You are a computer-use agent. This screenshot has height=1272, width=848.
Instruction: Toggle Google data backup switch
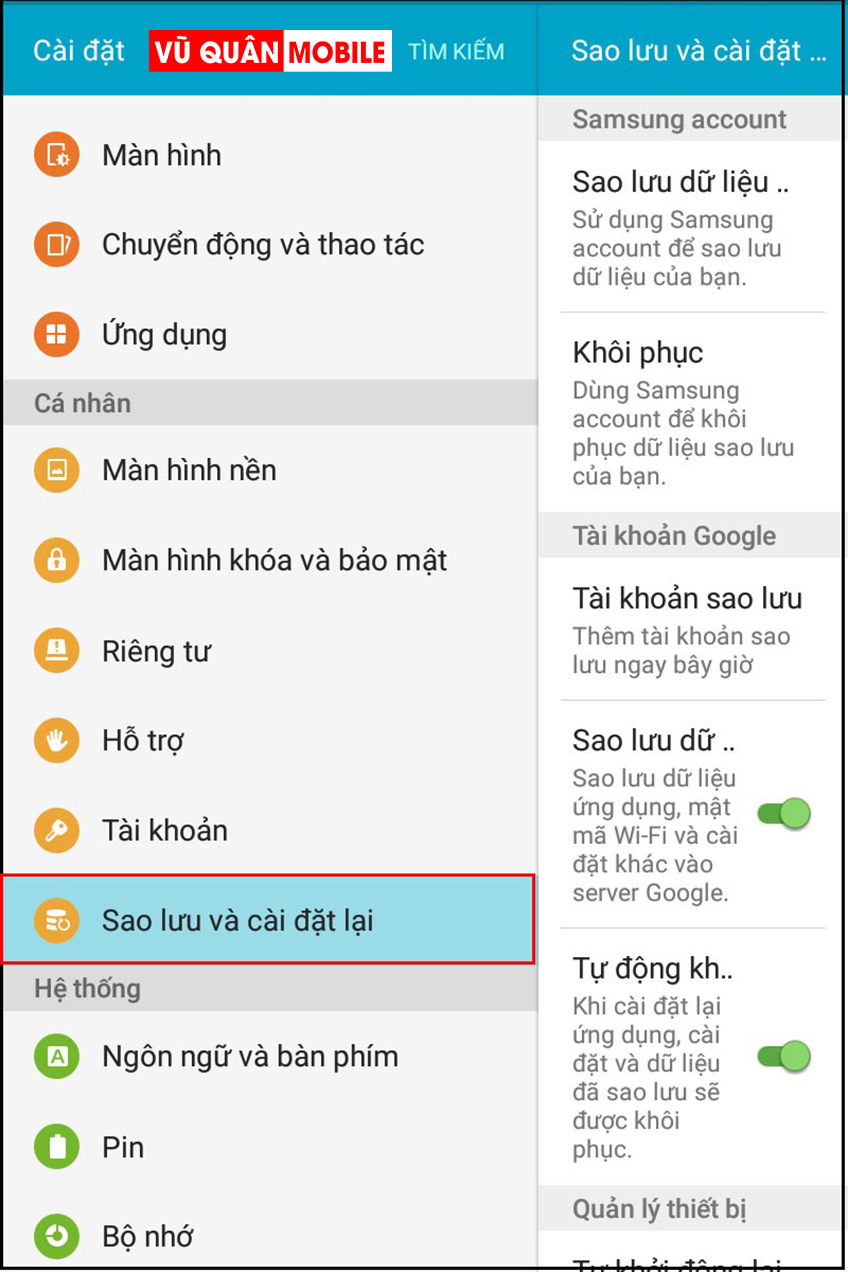[783, 814]
